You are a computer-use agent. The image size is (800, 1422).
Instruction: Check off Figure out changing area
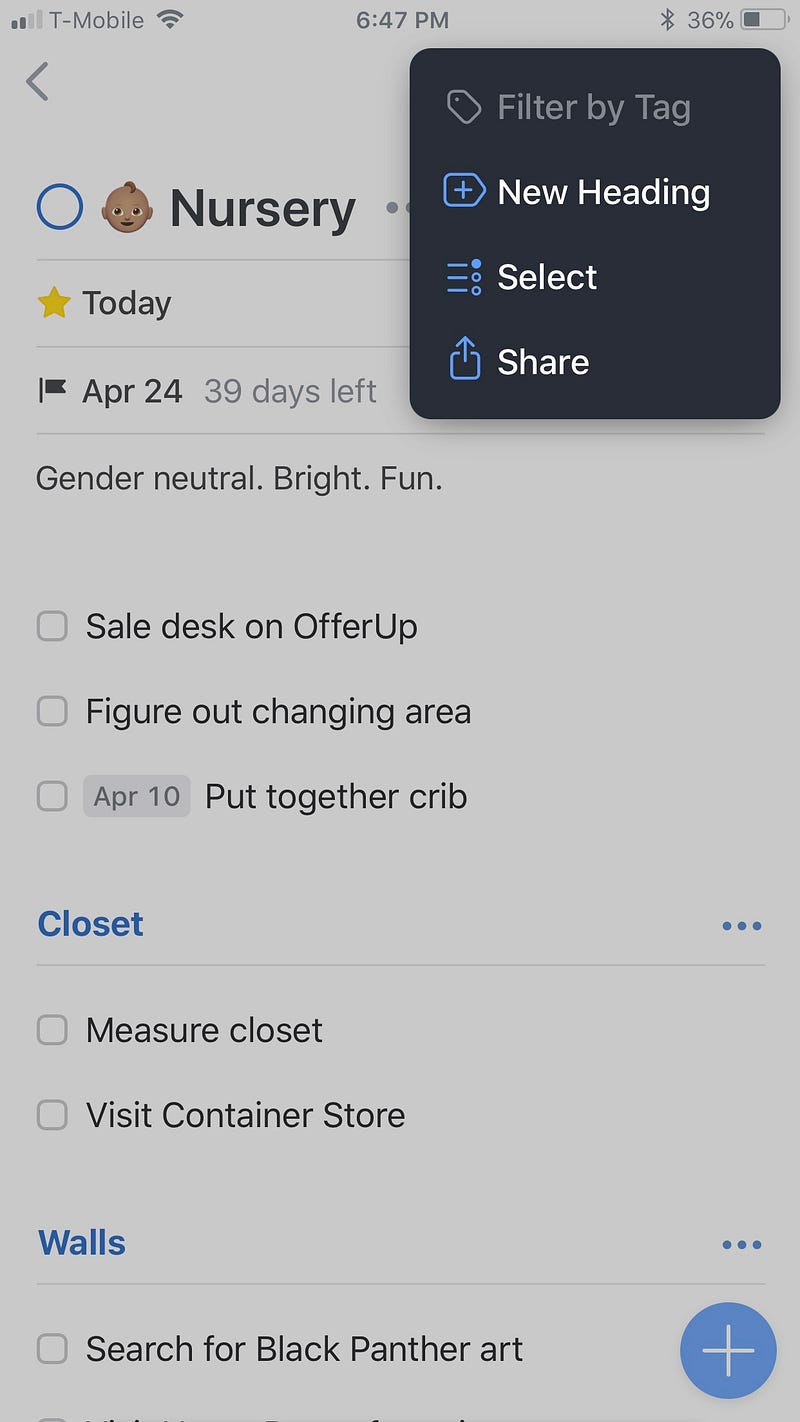(52, 712)
